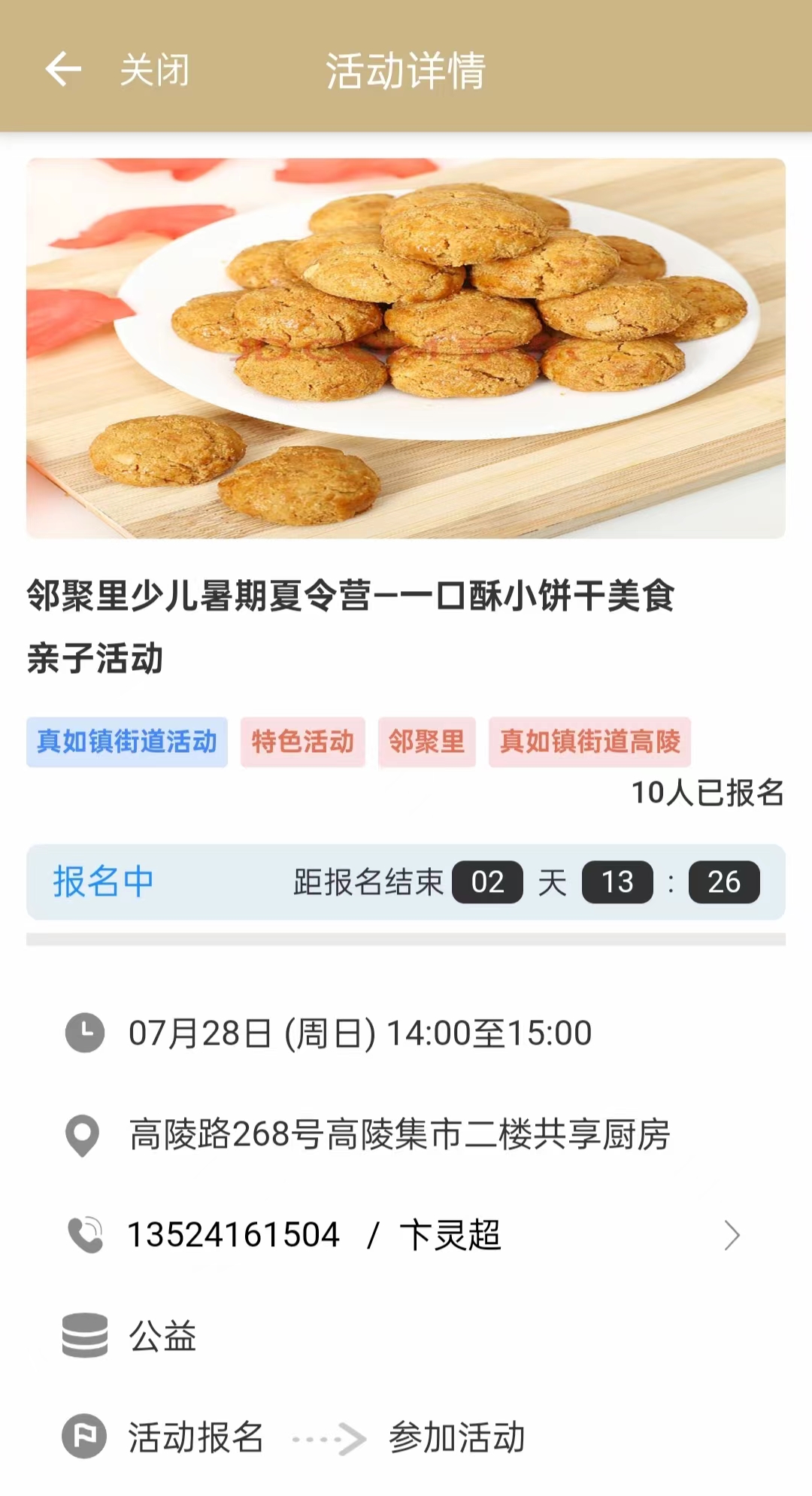Close the activity details page
812x1496 pixels.
[x=154, y=70]
